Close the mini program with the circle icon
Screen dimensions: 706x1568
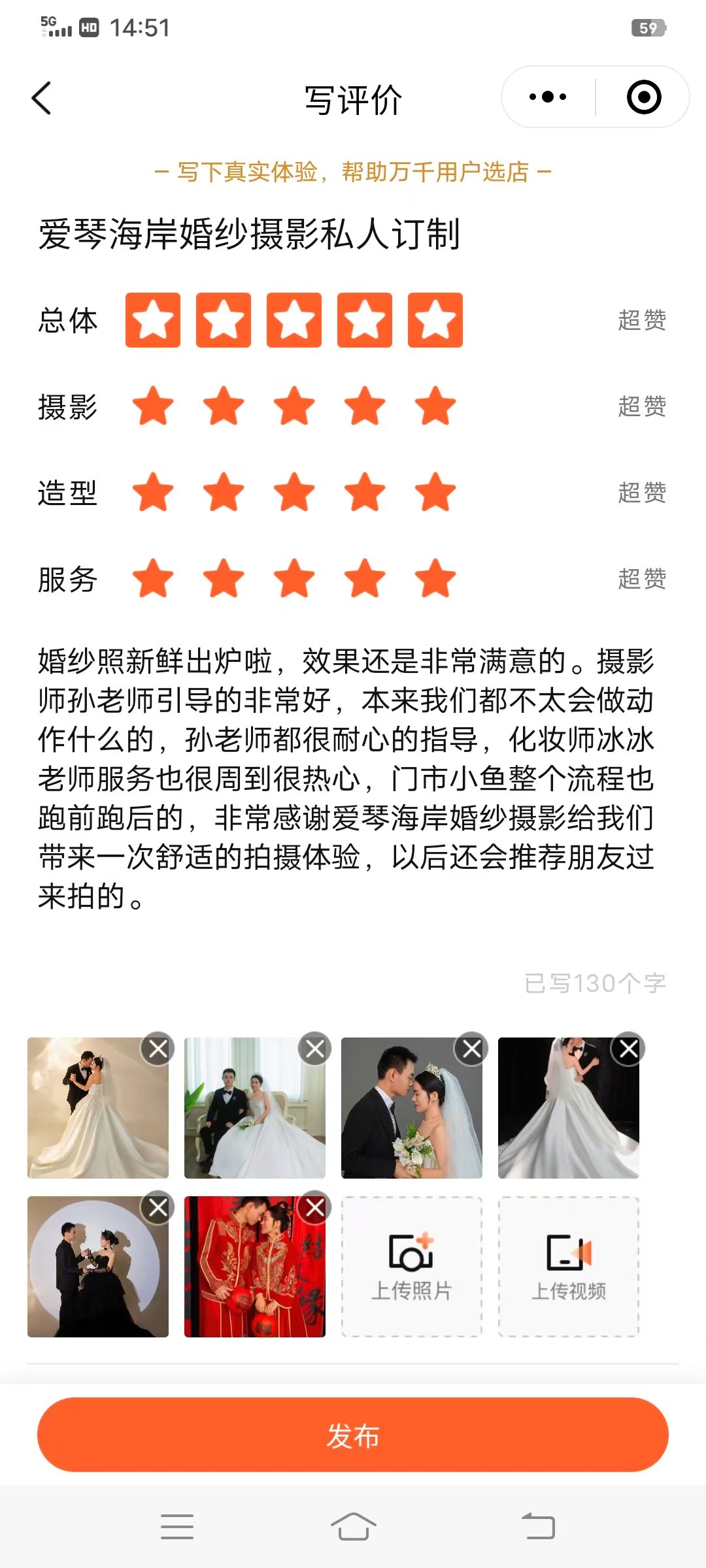644,97
